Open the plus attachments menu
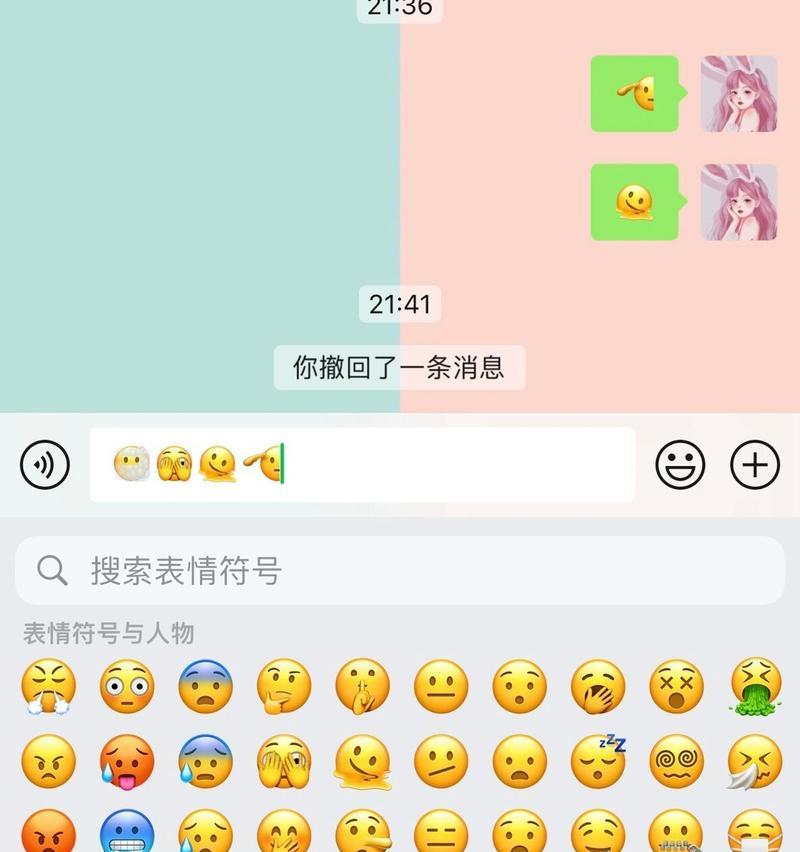Screen dimensions: 800x852 click(x=755, y=465)
